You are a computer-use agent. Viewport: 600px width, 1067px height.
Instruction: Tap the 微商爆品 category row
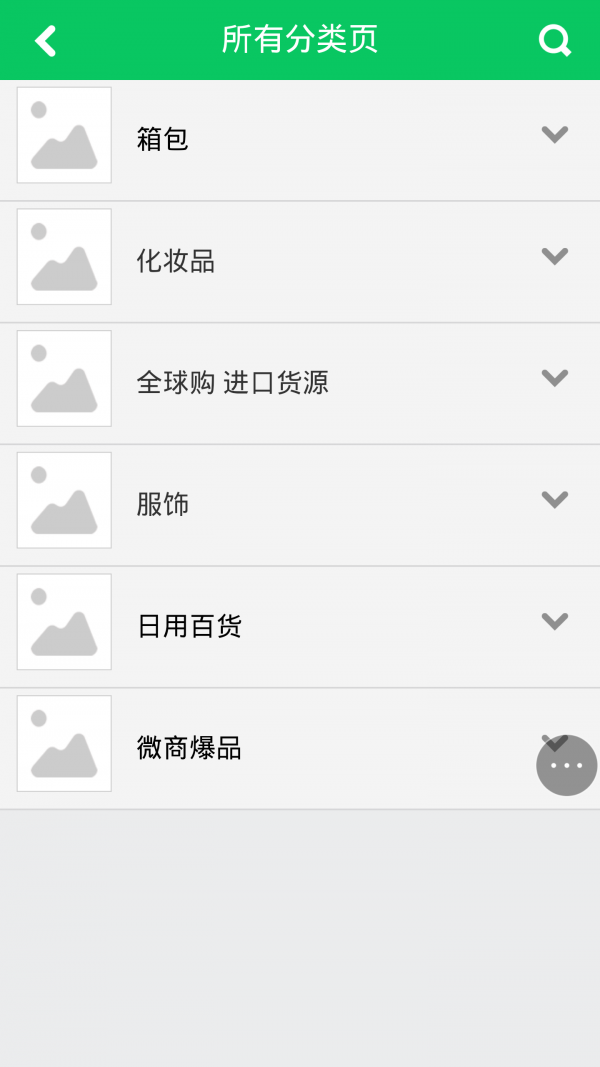(189, 748)
